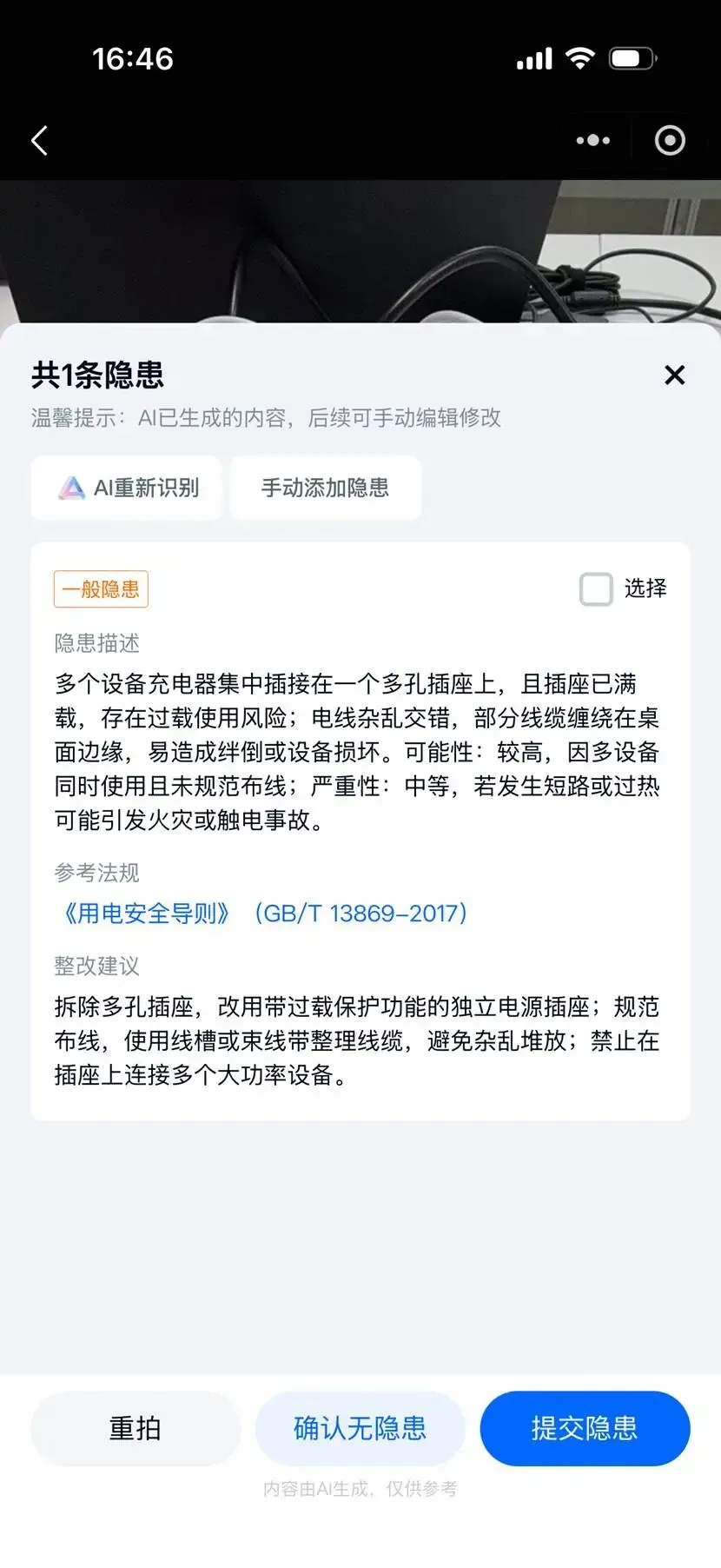Dismiss the 共1条隐患 hazards panel
721x1568 pixels.
point(674,375)
